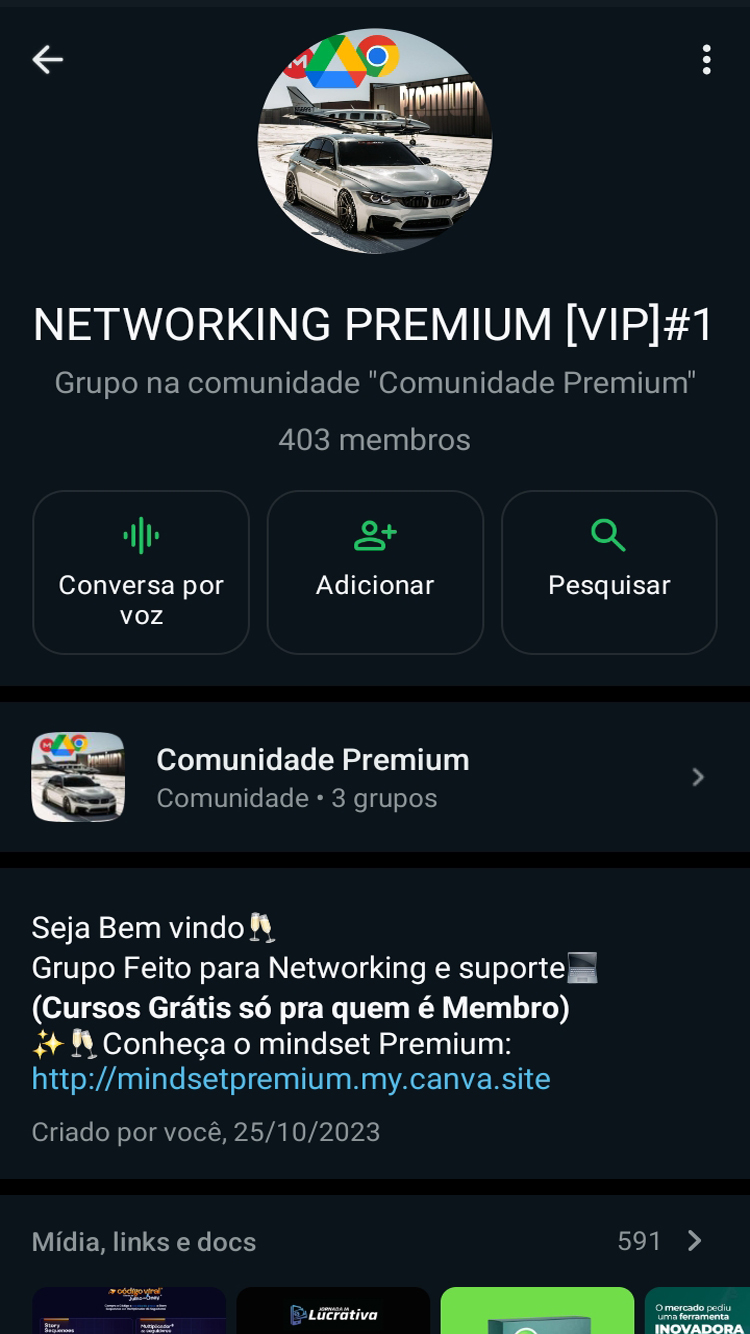Open Mídia, links e docs with the arrow
The height and width of the screenshot is (1334, 750).
pos(694,1241)
